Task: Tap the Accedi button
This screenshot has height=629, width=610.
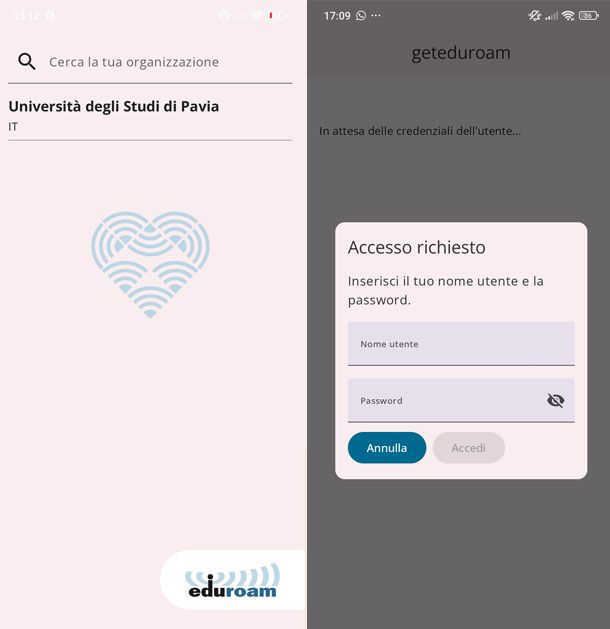Action: pos(468,448)
